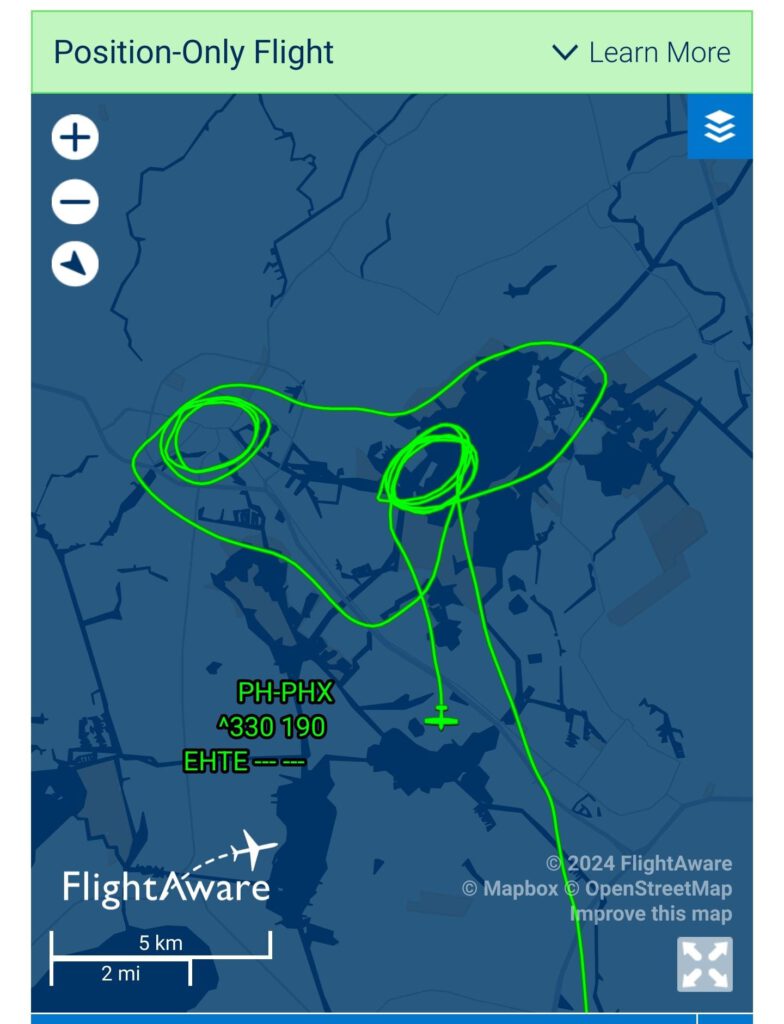
Task: Open the OpenStreetMap attribution link
Action: point(657,888)
